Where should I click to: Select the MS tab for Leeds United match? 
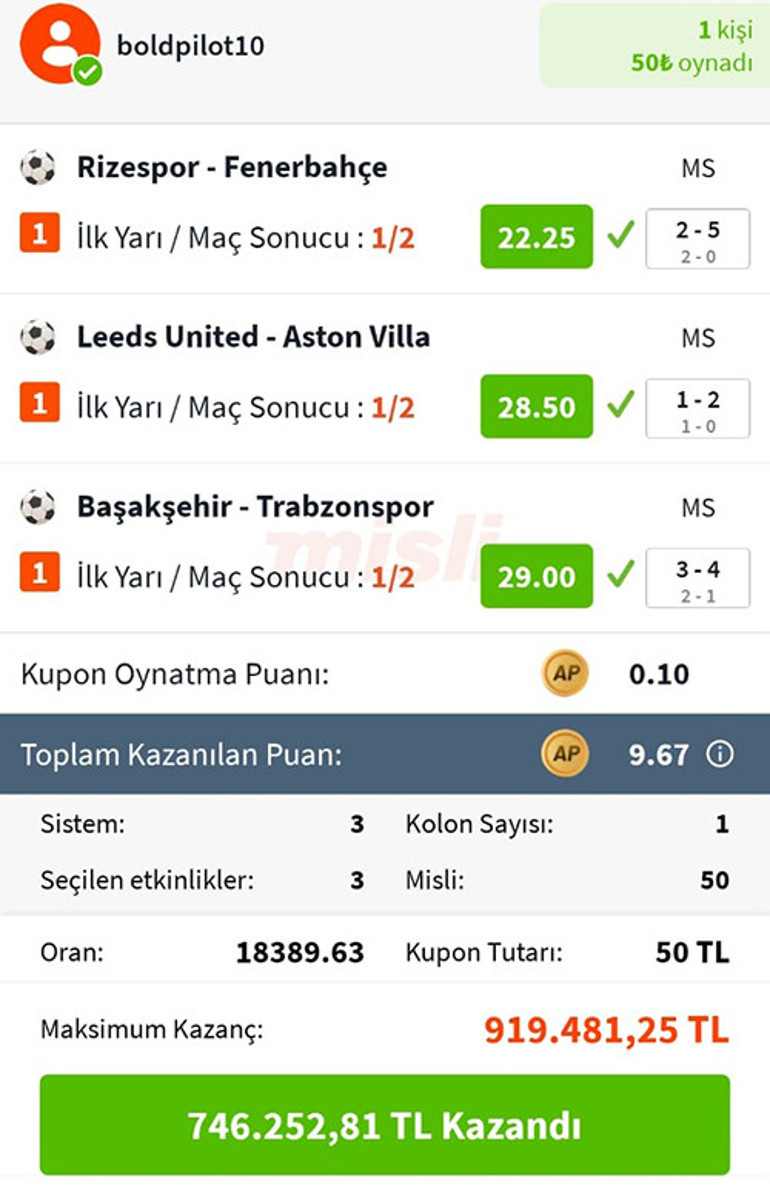coord(699,339)
